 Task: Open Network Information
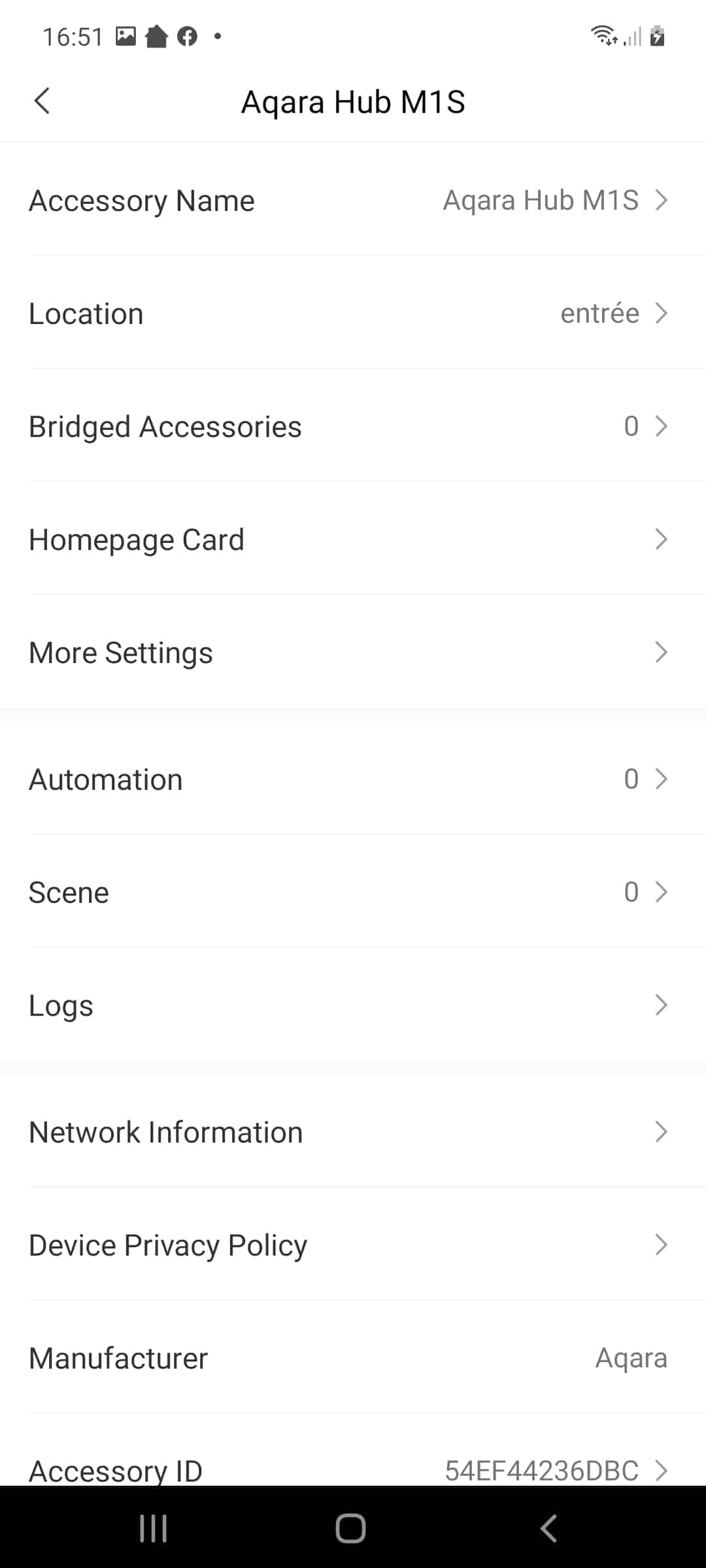(353, 1132)
